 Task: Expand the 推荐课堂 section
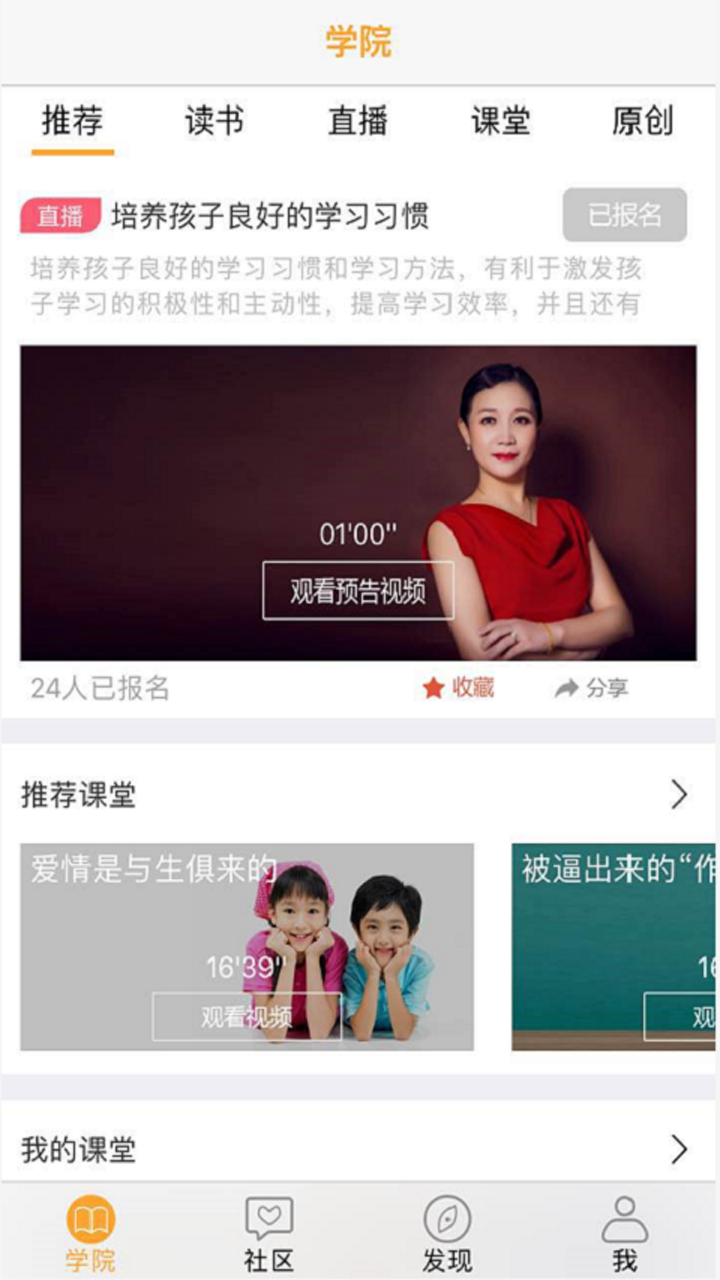coord(679,795)
